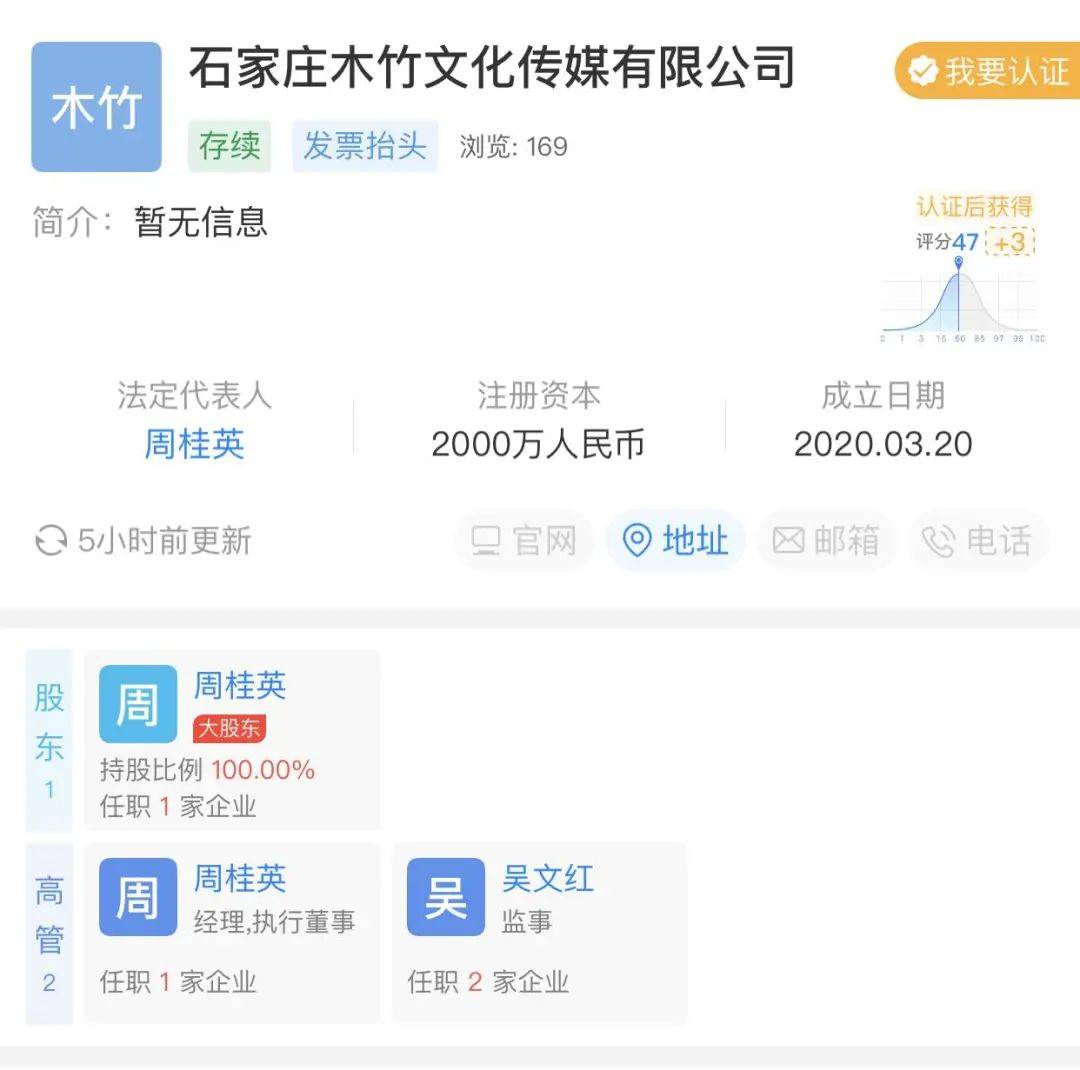Tap the 我要认证 certification button
This screenshot has width=1080, height=1070.
(988, 71)
